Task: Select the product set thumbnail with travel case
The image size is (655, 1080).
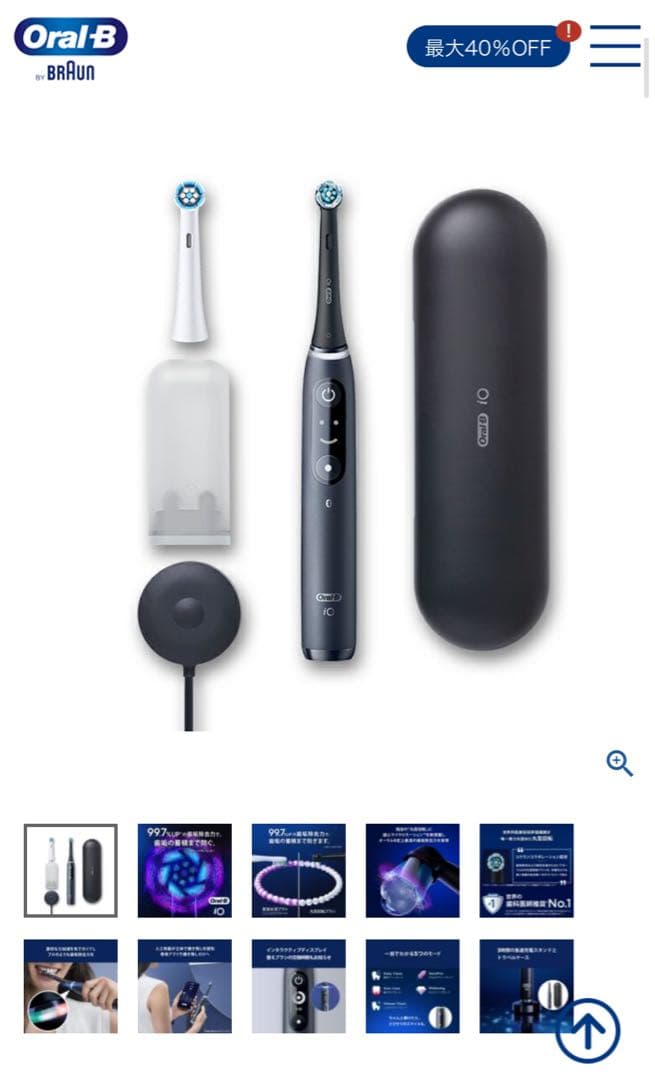Action: pos(71,870)
